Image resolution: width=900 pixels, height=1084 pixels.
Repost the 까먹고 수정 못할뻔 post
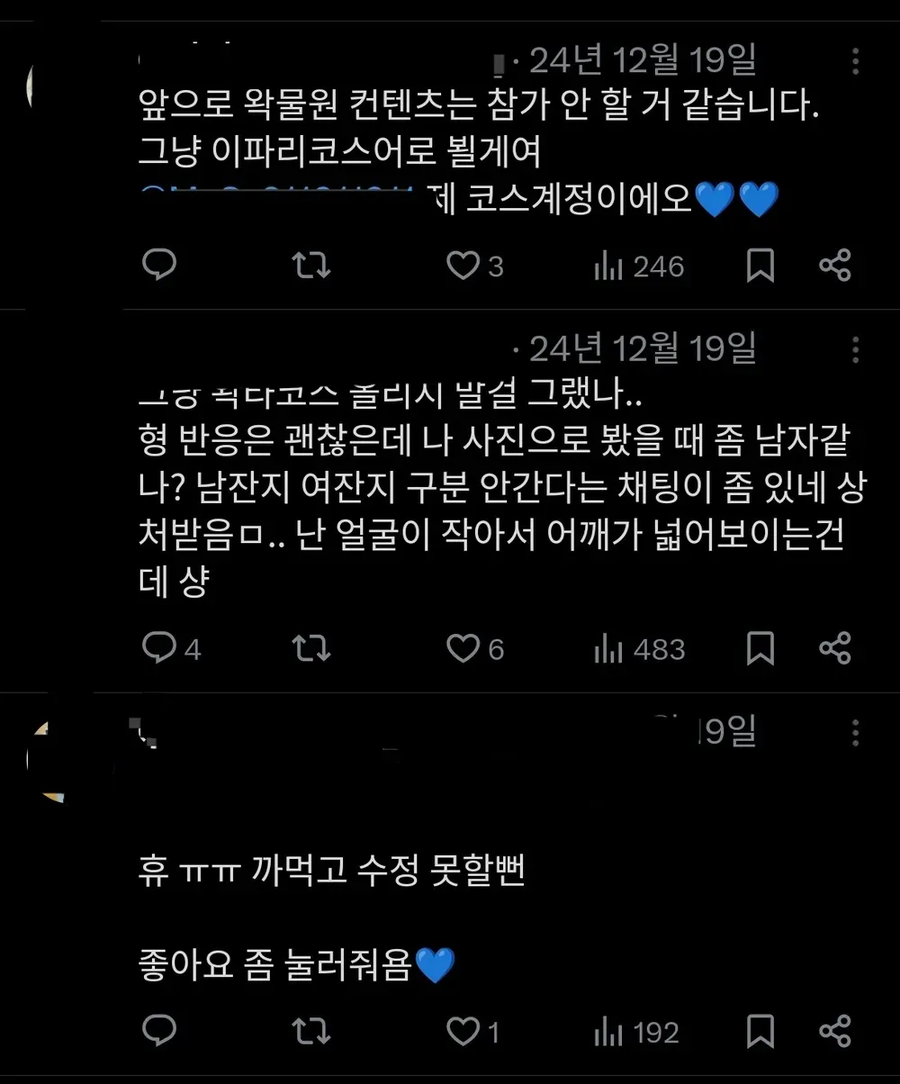tap(310, 1030)
